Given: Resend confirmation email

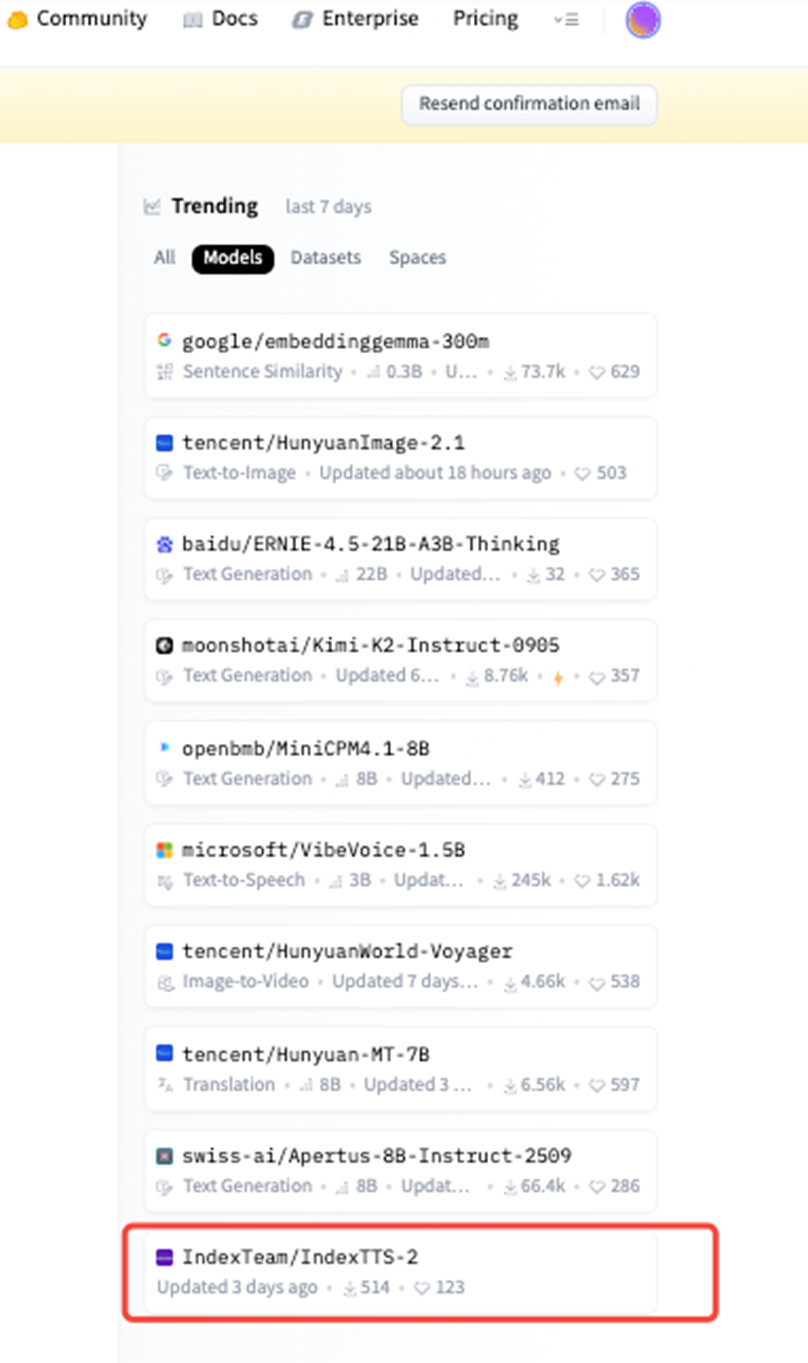Looking at the screenshot, I should point(529,104).
